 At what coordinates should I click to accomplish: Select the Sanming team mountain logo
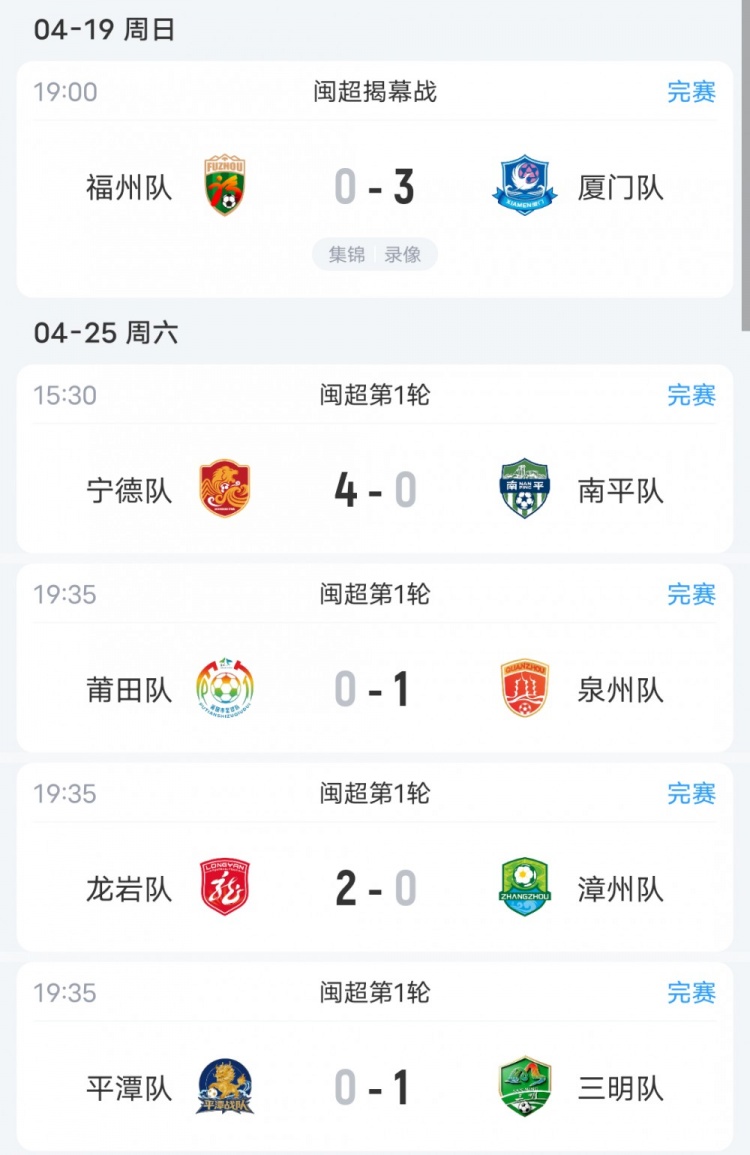(x=526, y=1086)
